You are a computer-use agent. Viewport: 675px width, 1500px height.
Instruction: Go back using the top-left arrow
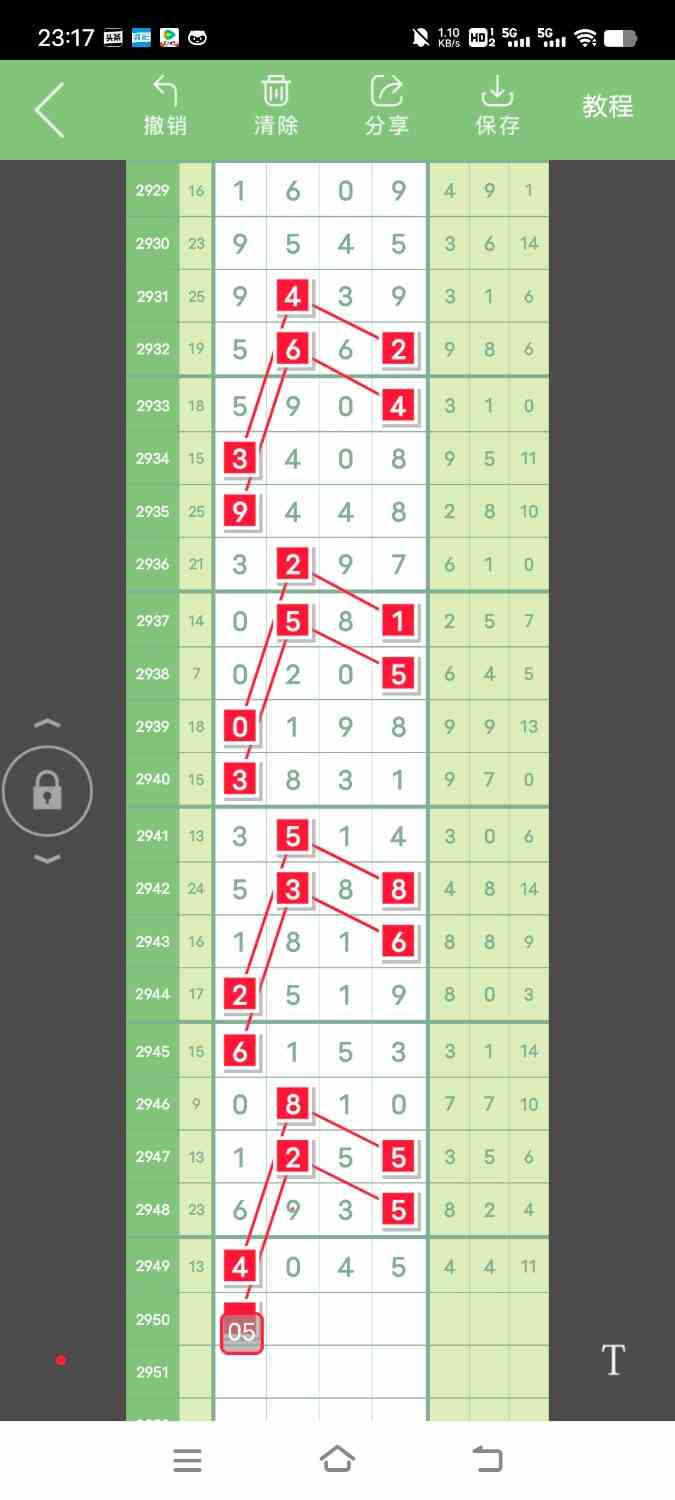[49, 109]
